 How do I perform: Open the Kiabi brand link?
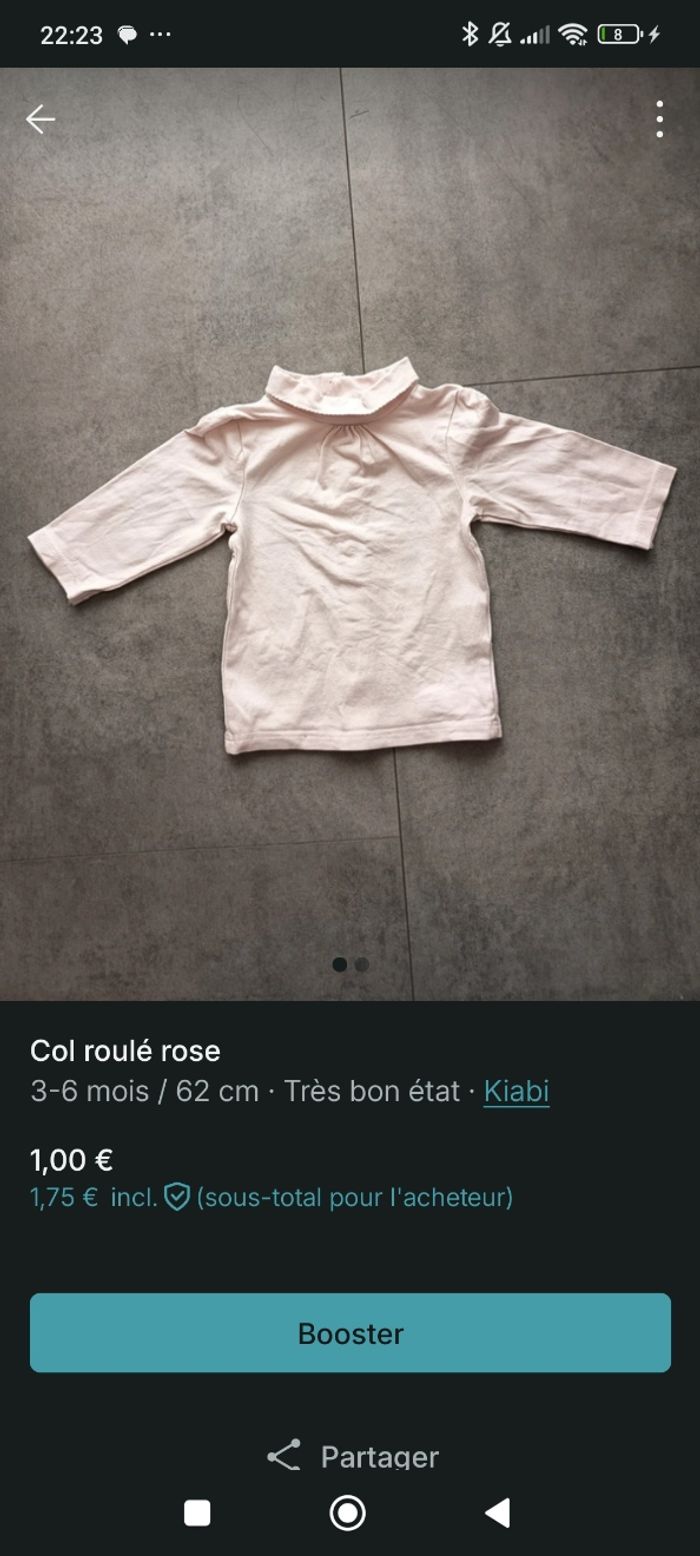[x=516, y=1091]
